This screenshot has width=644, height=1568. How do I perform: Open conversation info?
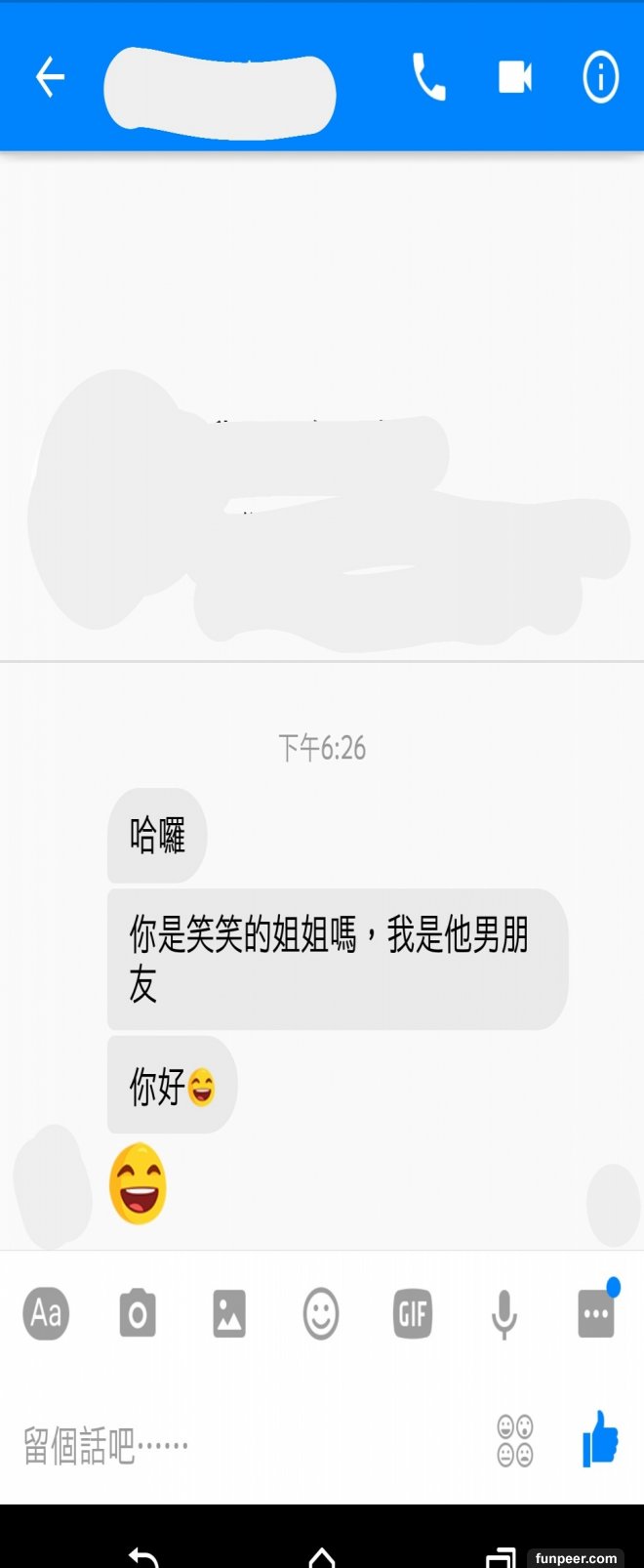click(x=600, y=77)
